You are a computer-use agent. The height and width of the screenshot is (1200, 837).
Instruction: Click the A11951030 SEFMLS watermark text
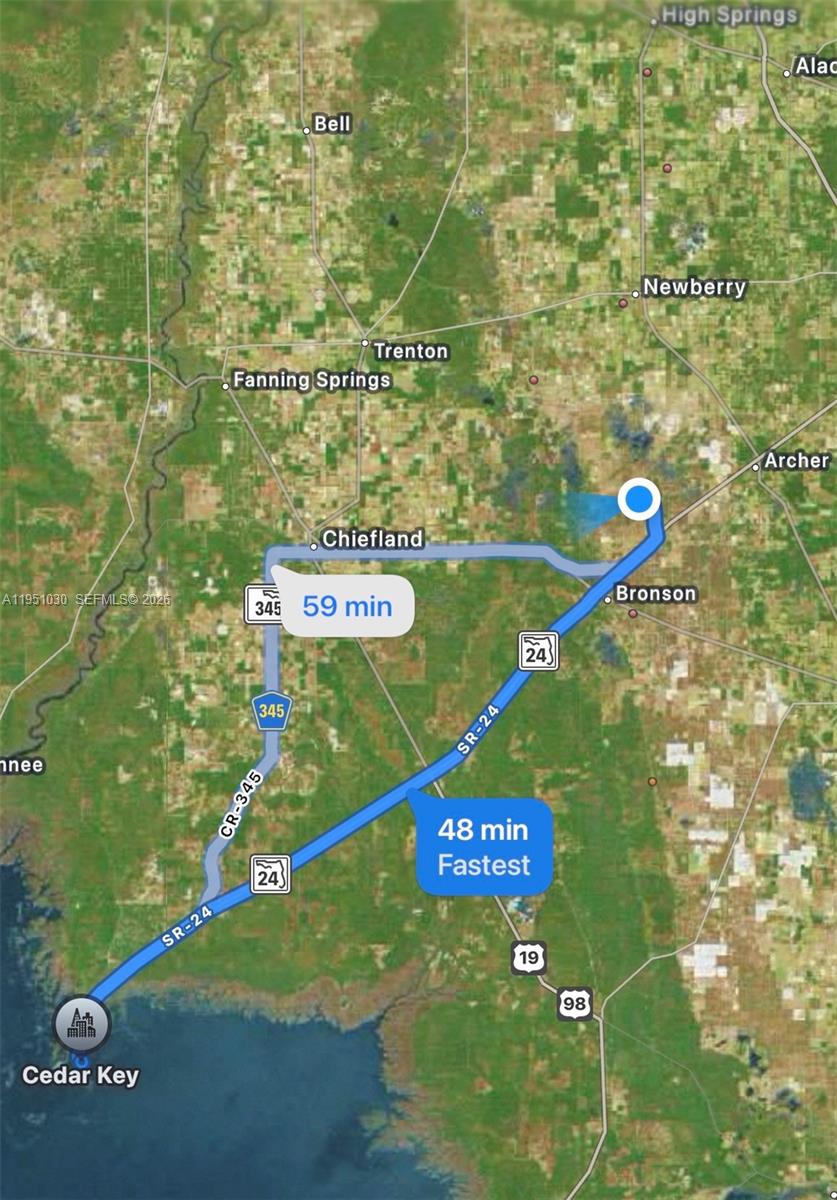85,598
